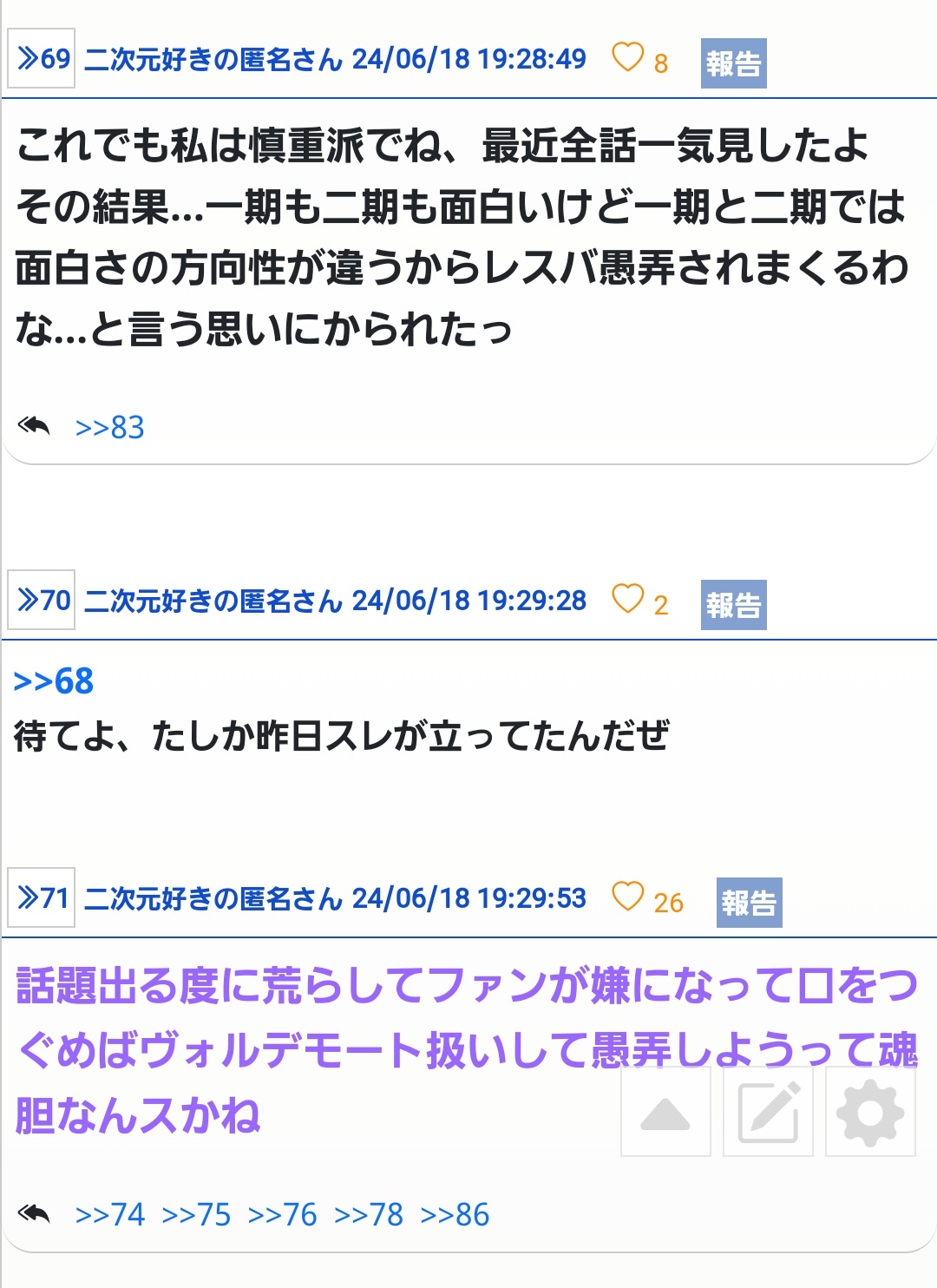Open reply link >>74
937x1288 pixels.
coord(109,1214)
